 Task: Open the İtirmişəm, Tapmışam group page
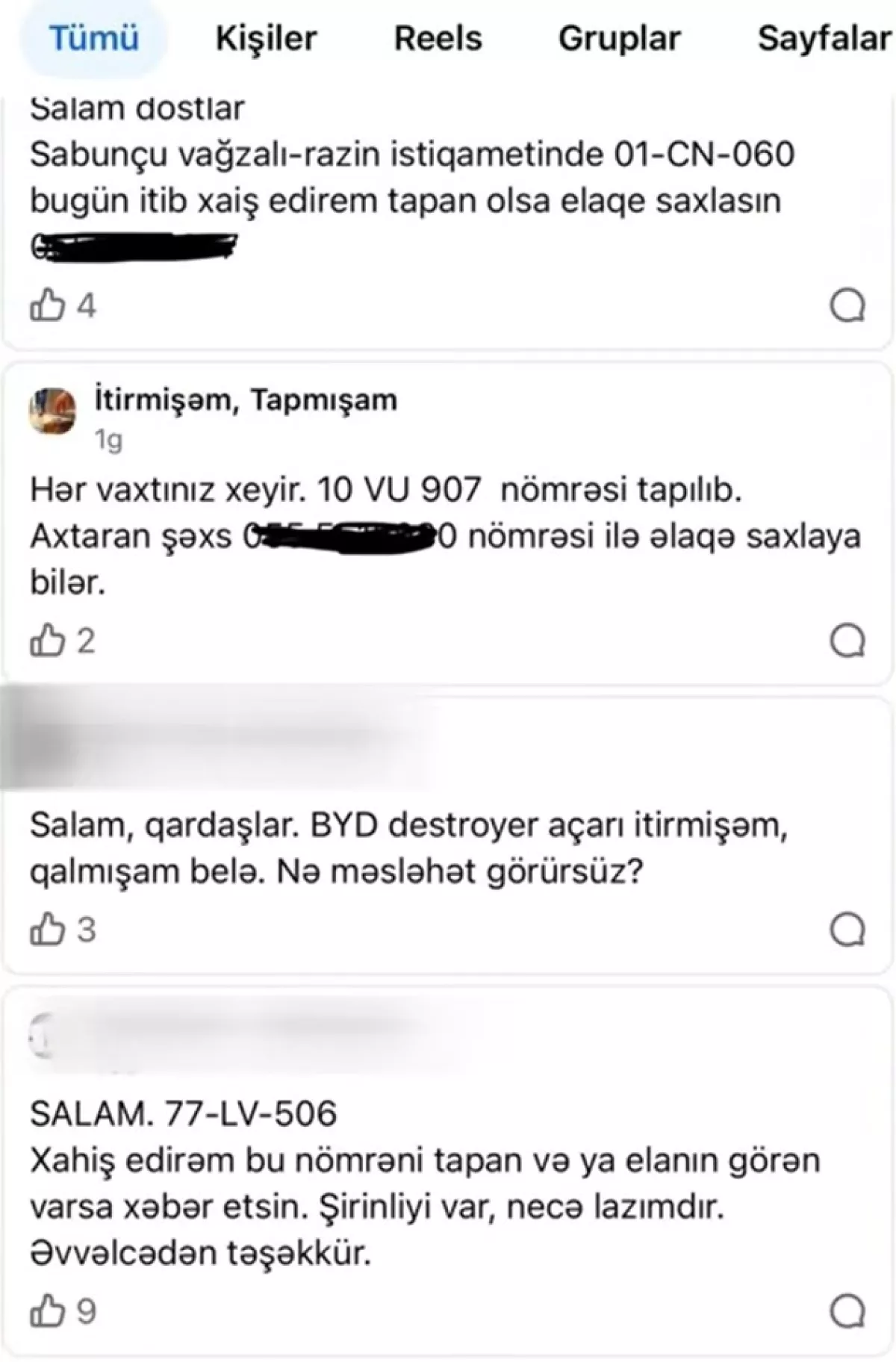(246, 400)
